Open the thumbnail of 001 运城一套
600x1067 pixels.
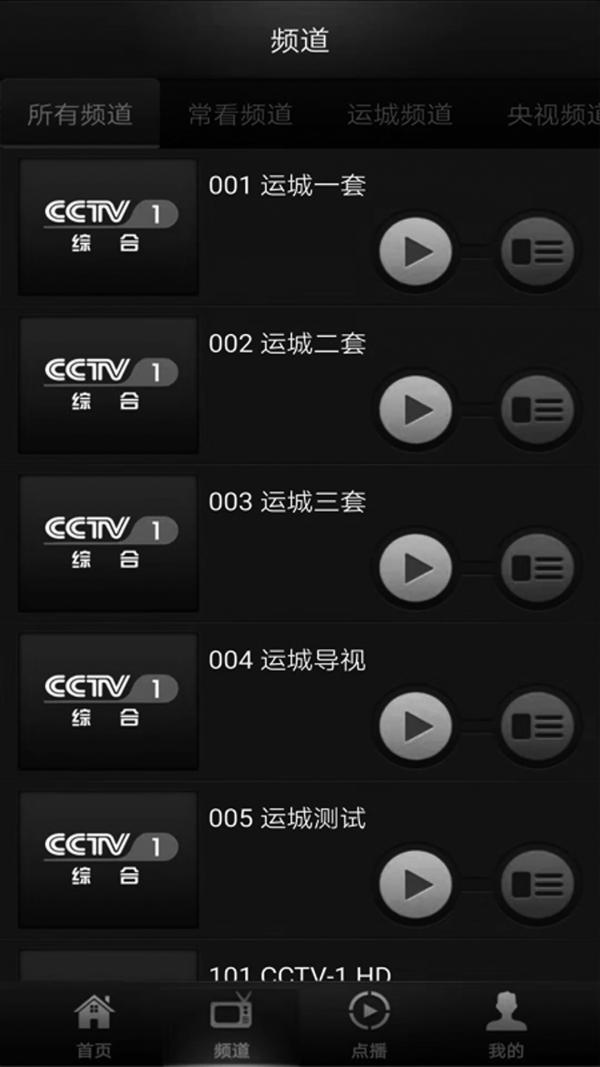point(108,227)
